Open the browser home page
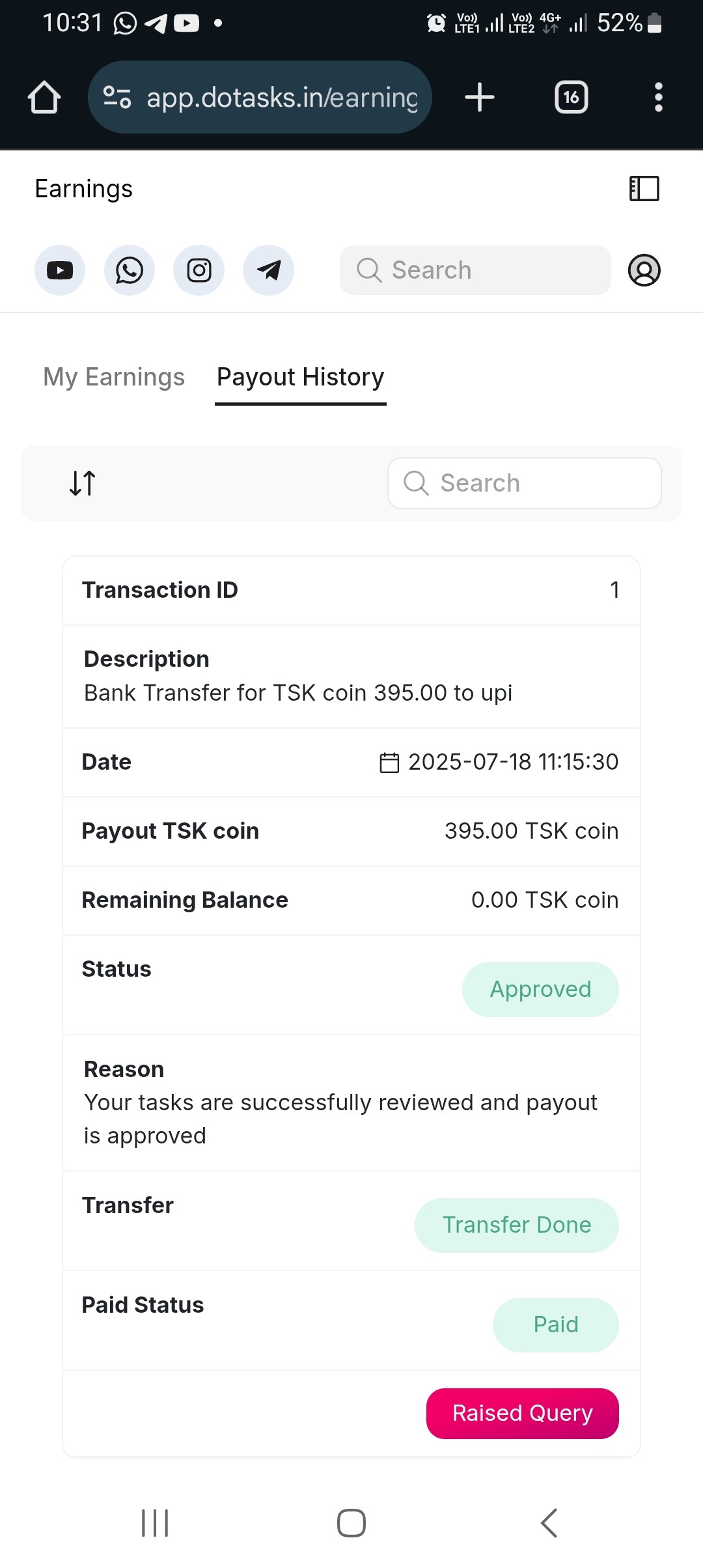This screenshot has height=1568, width=703. point(44,98)
